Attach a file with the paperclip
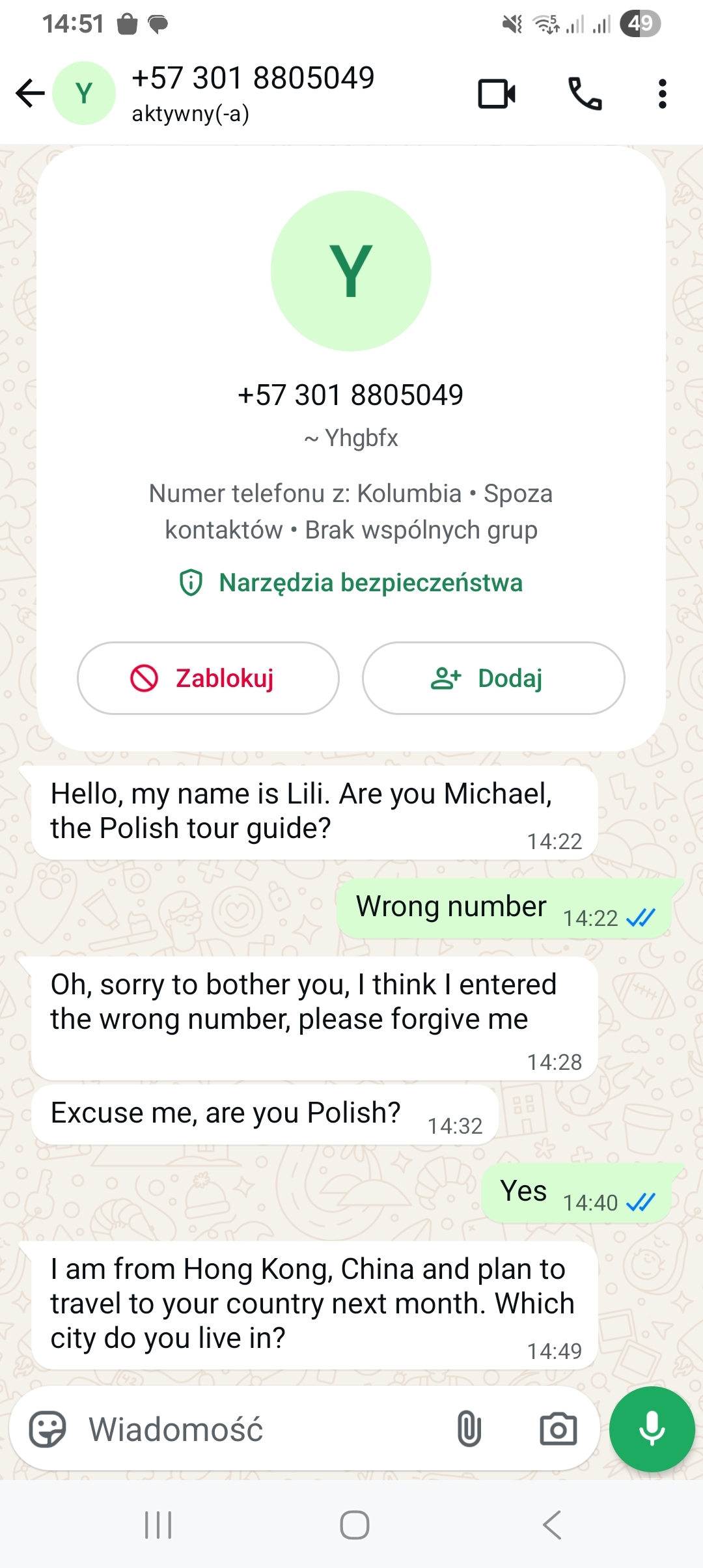This screenshot has width=703, height=1568. tap(469, 1429)
